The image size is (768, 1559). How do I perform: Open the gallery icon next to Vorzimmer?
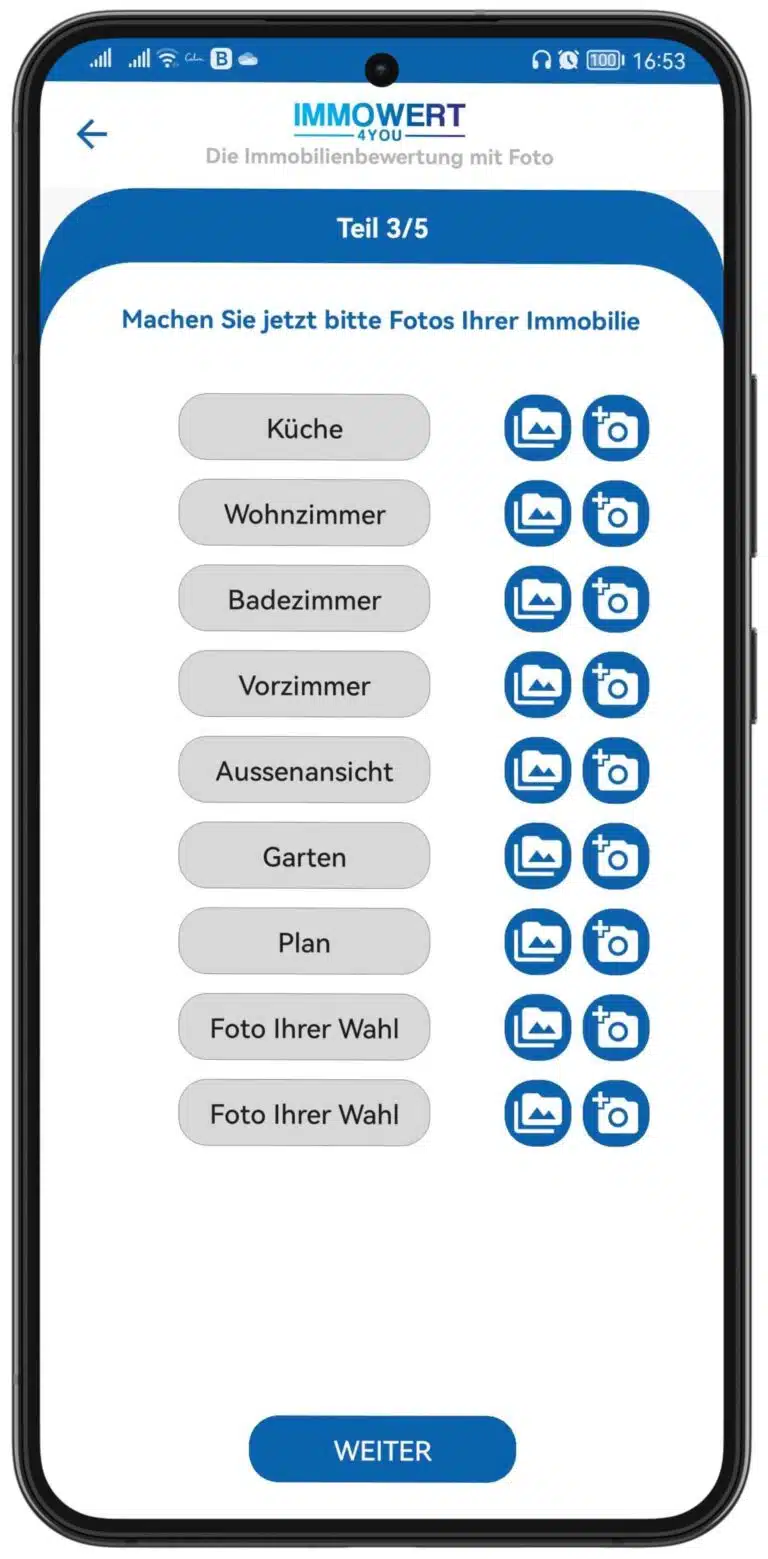pos(536,684)
